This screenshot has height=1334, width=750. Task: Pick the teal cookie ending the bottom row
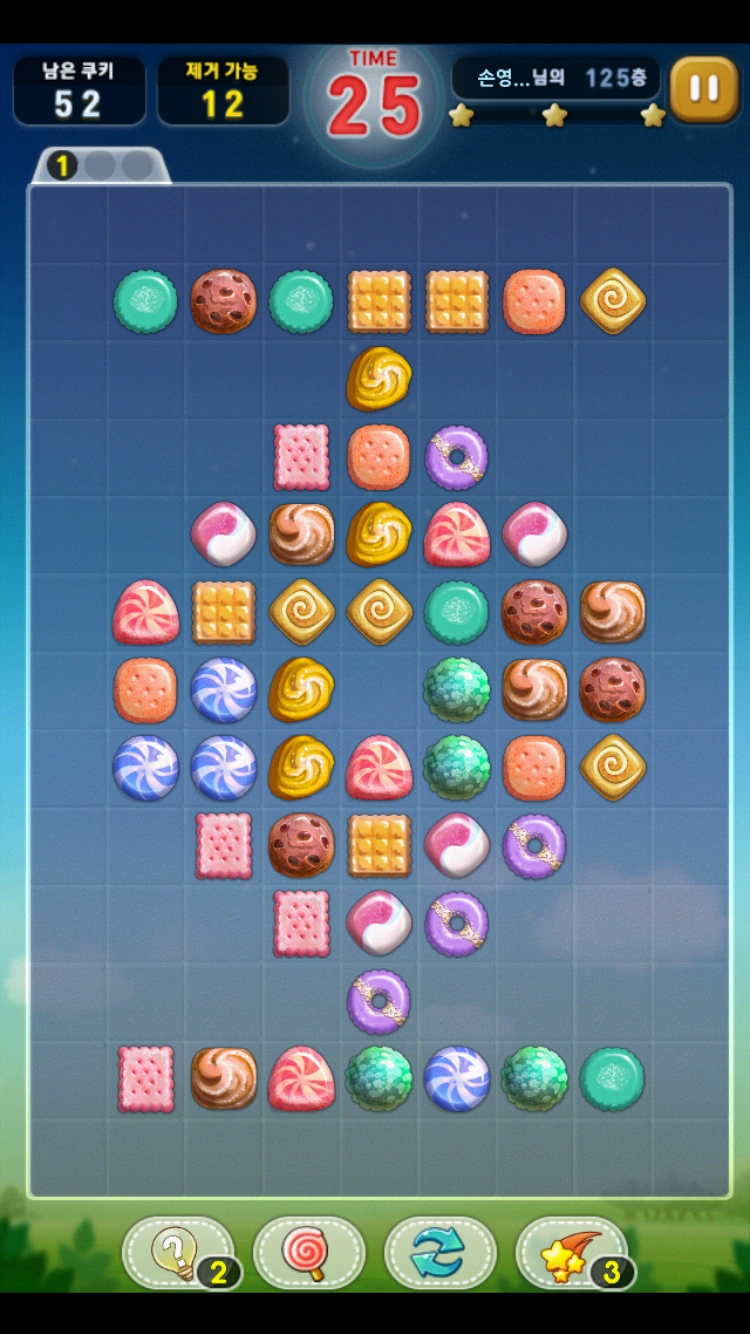coord(612,1079)
